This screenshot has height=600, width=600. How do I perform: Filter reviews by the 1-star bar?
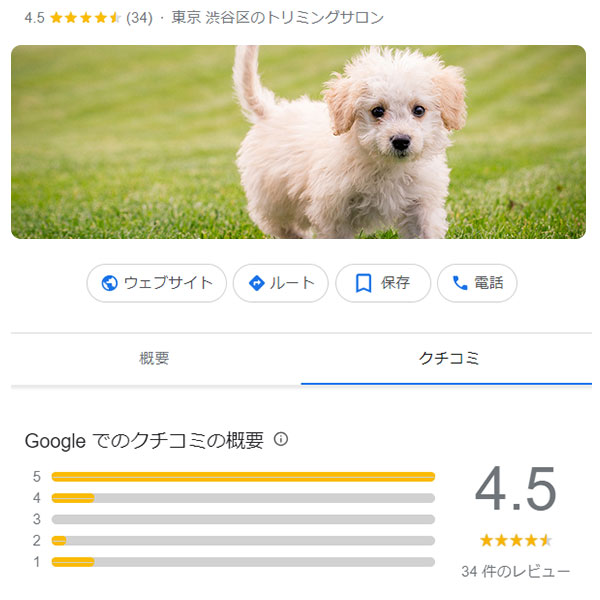pyautogui.click(x=243, y=562)
